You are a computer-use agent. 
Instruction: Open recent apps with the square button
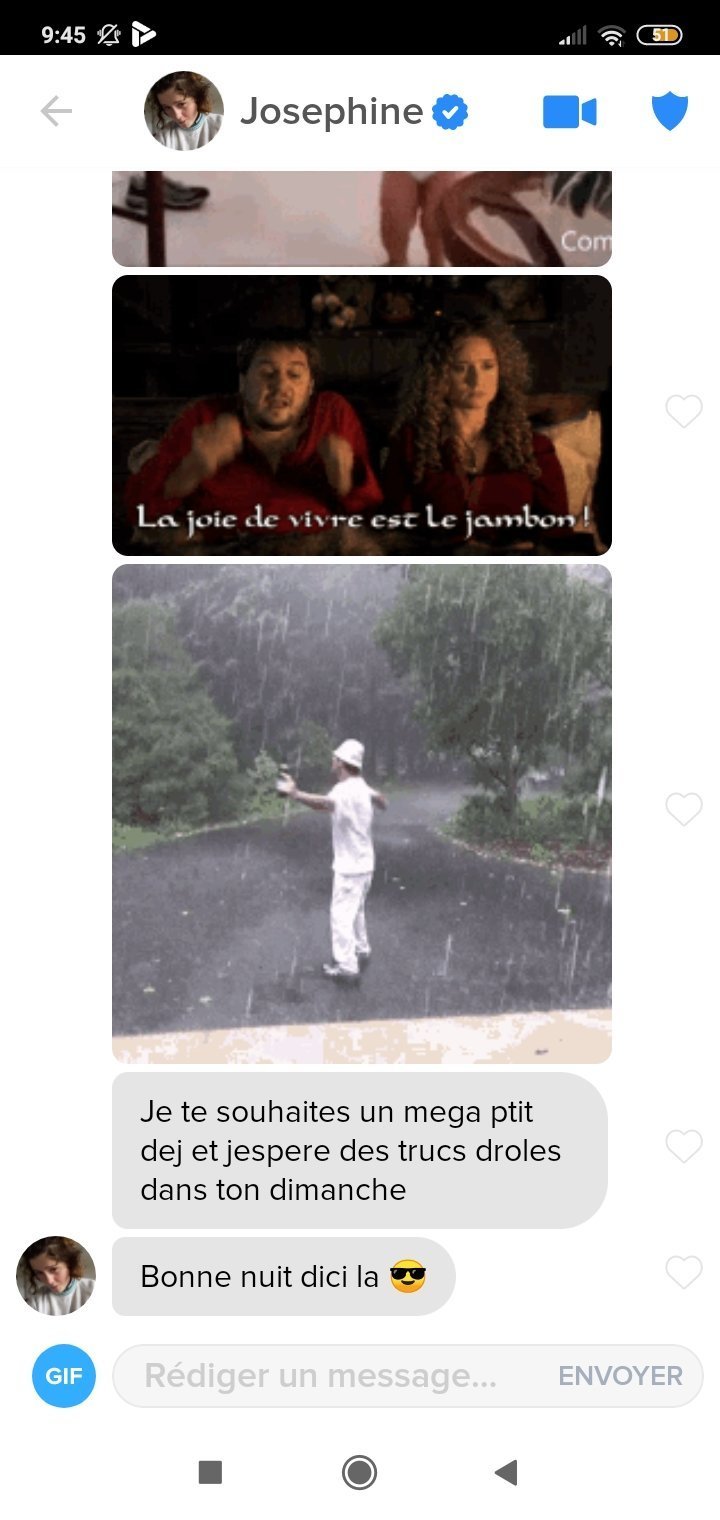pyautogui.click(x=210, y=1472)
